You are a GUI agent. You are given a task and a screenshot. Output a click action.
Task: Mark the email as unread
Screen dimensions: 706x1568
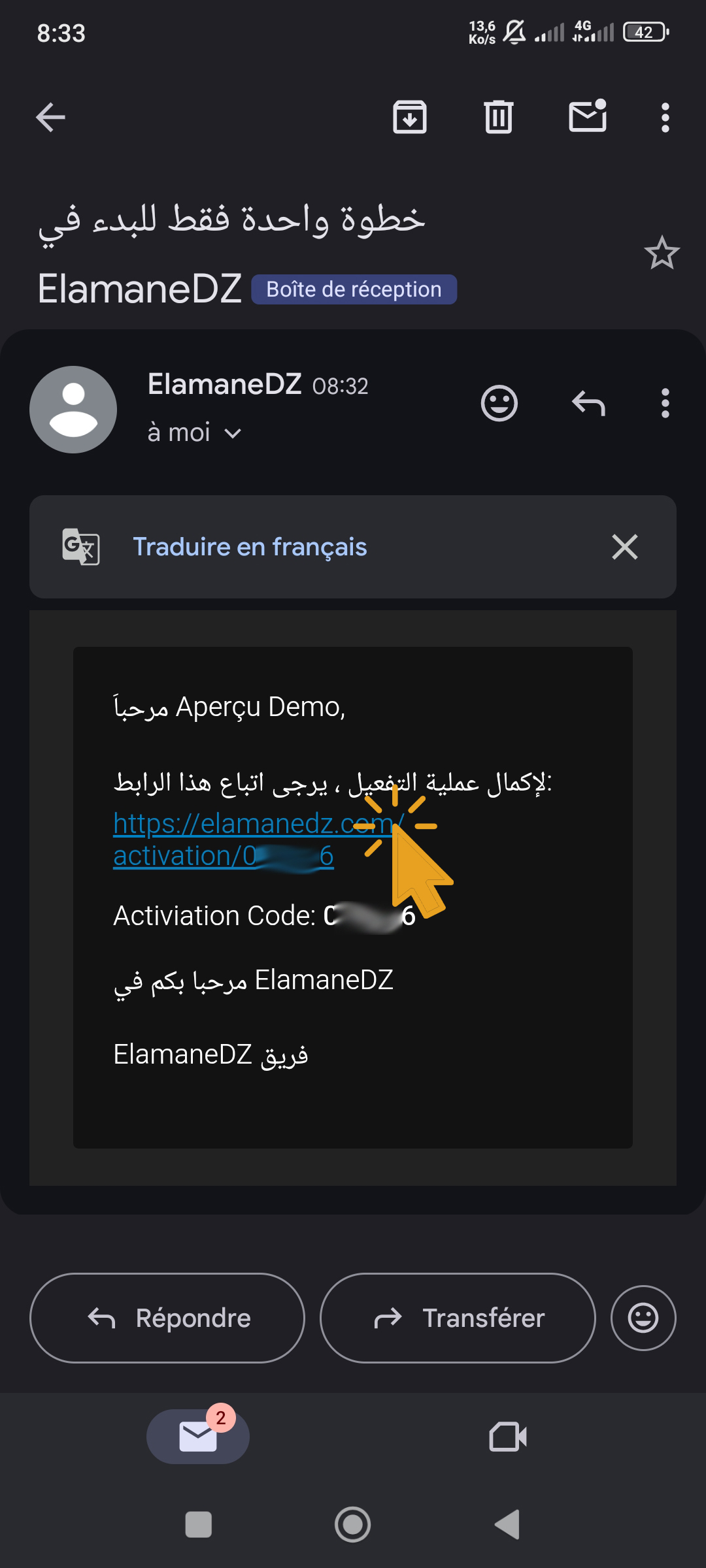588,116
